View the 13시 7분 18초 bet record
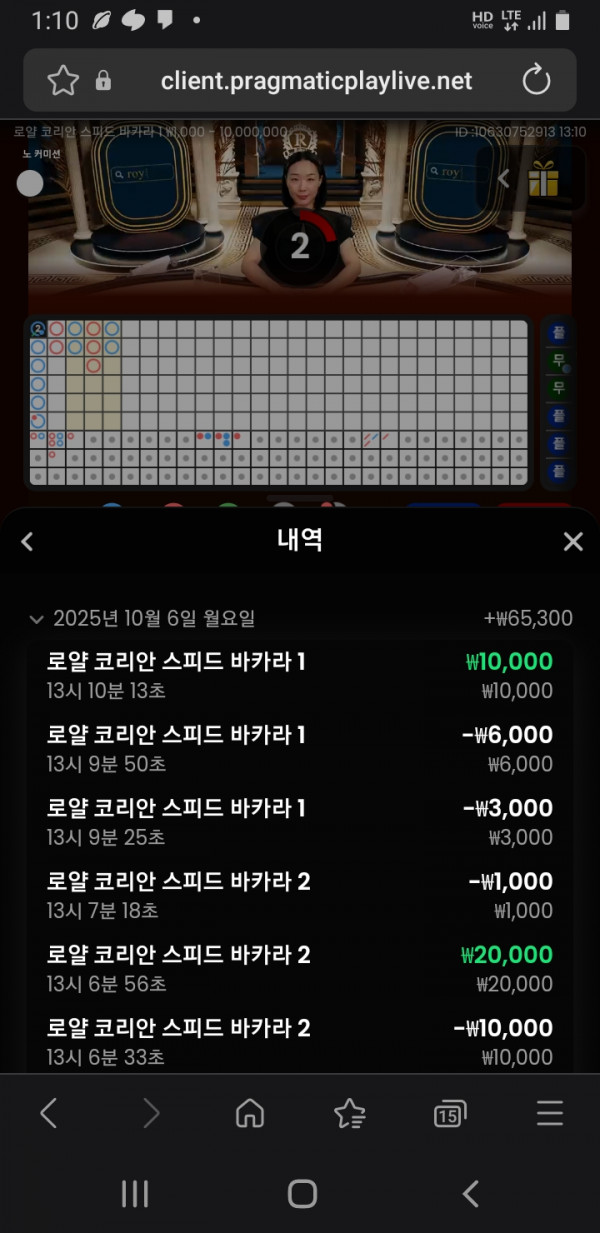This screenshot has width=600, height=1233. click(x=300, y=895)
